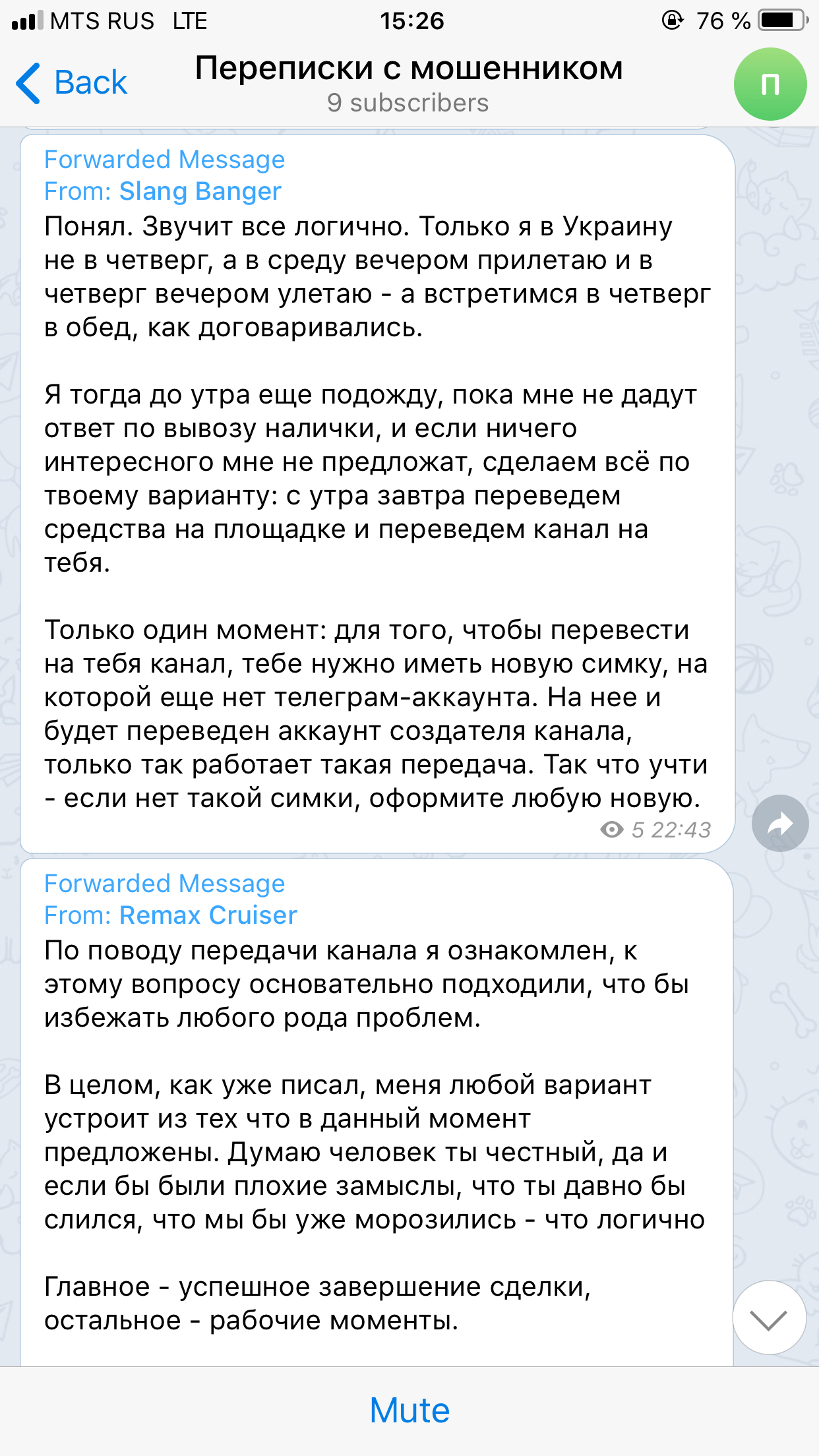
Task: Open channel info via the title header
Action: click(409, 83)
